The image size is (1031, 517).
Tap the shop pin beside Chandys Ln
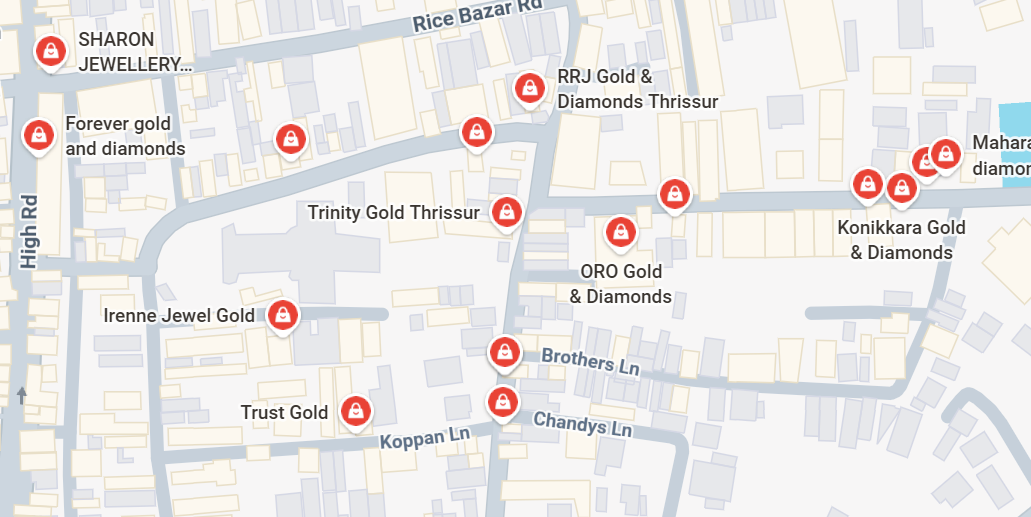(501, 402)
